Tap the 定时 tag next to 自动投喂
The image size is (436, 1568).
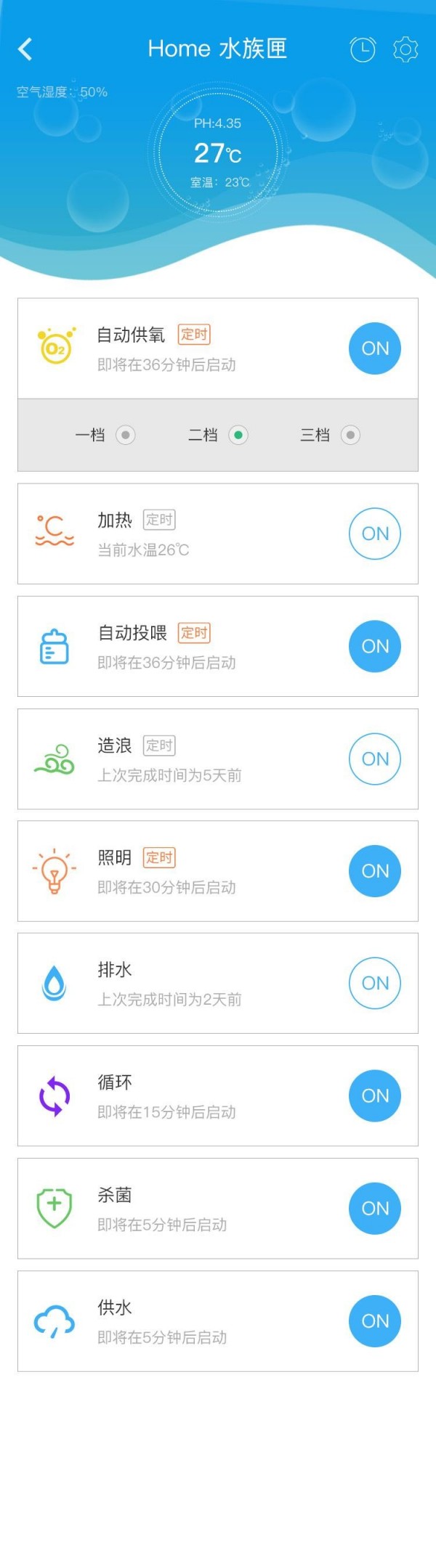(x=194, y=632)
